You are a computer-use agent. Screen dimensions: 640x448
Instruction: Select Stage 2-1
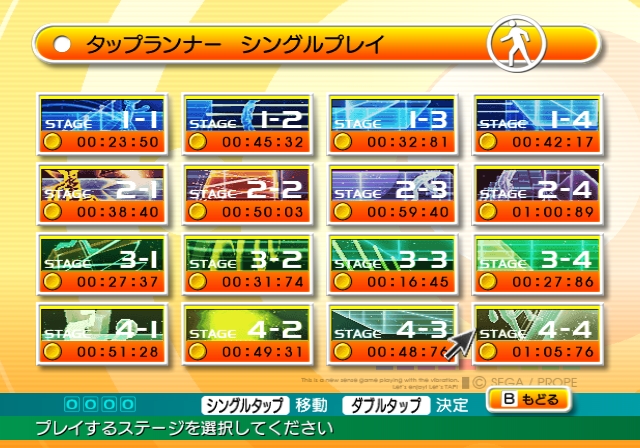[x=102, y=195]
